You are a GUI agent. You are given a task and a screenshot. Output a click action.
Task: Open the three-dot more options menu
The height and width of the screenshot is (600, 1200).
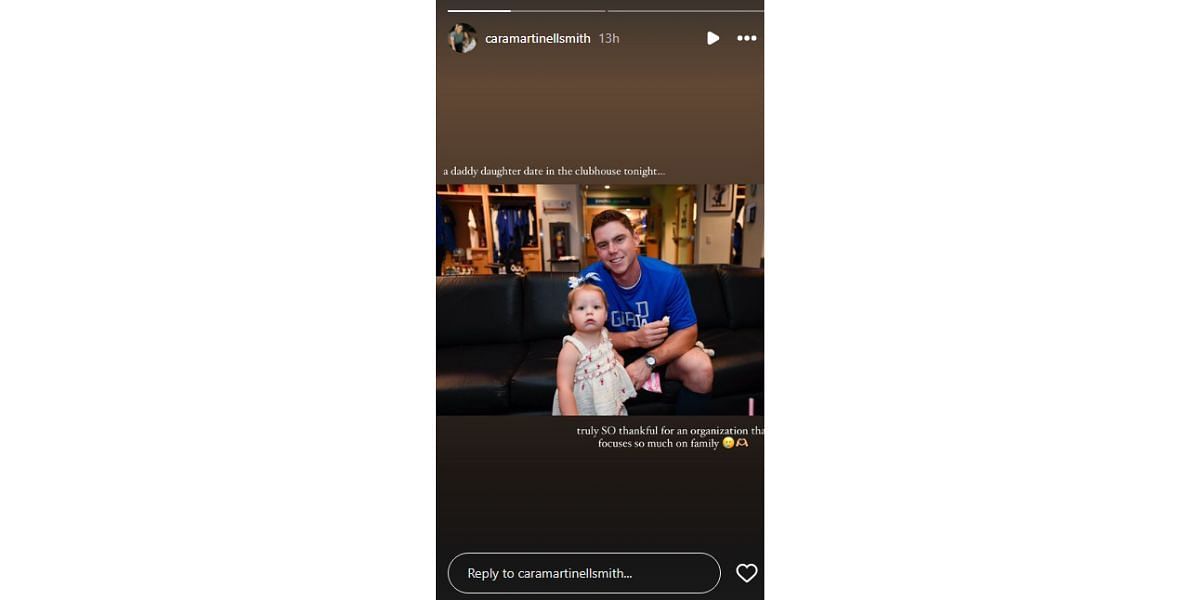746,38
